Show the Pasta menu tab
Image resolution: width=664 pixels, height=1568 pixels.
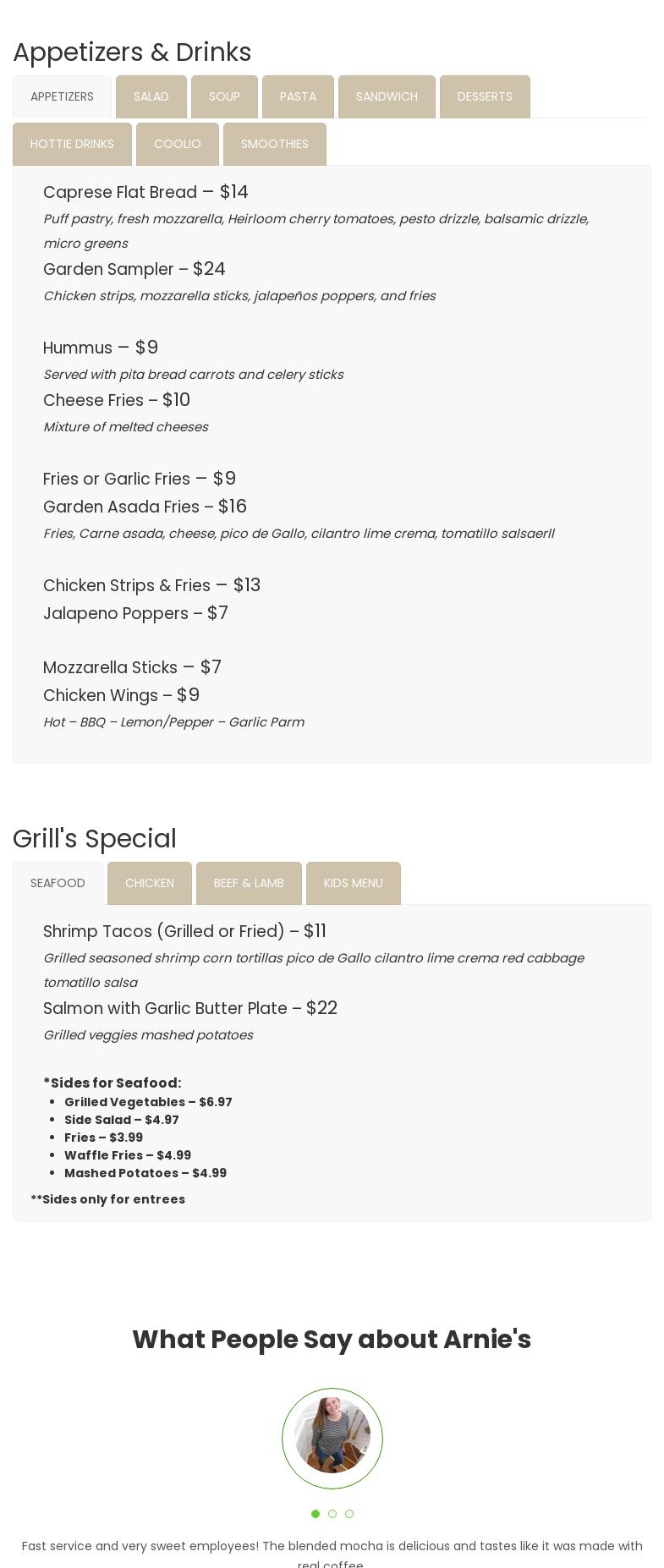(x=298, y=97)
